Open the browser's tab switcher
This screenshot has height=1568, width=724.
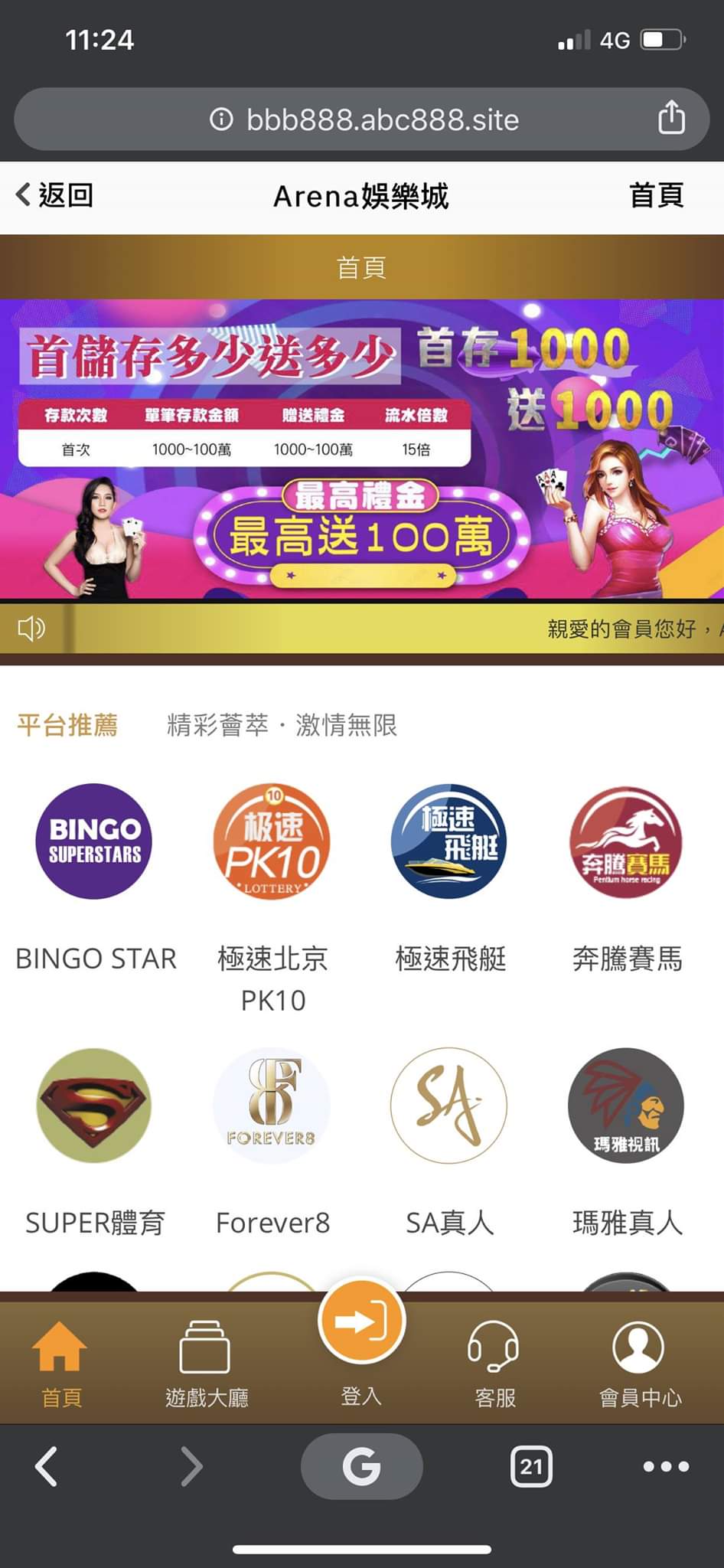531,1466
